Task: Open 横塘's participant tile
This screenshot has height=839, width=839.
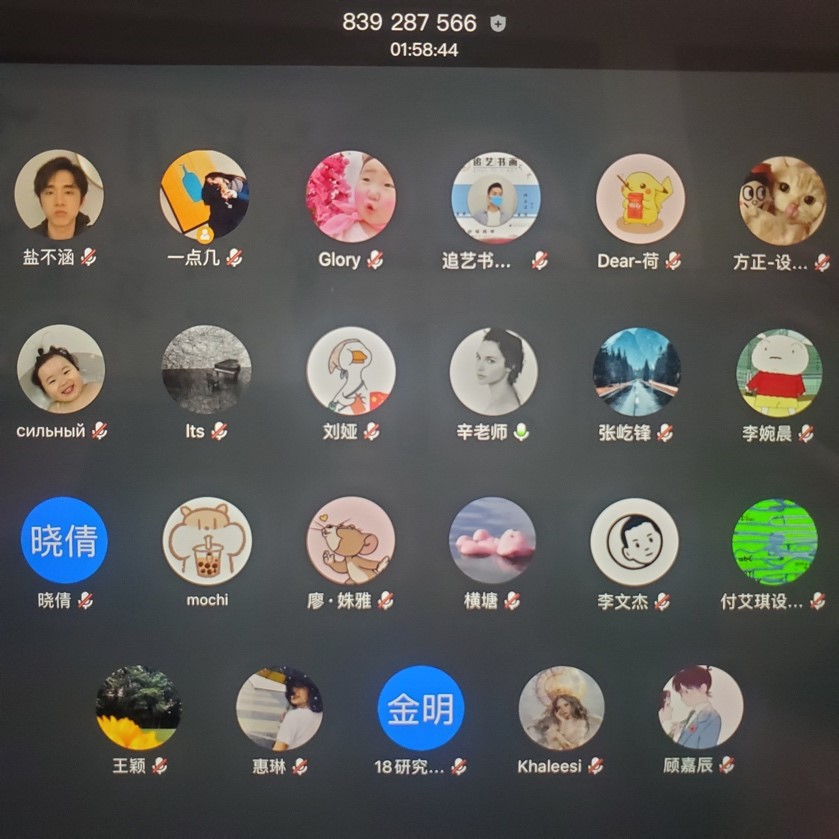Action: click(x=492, y=541)
